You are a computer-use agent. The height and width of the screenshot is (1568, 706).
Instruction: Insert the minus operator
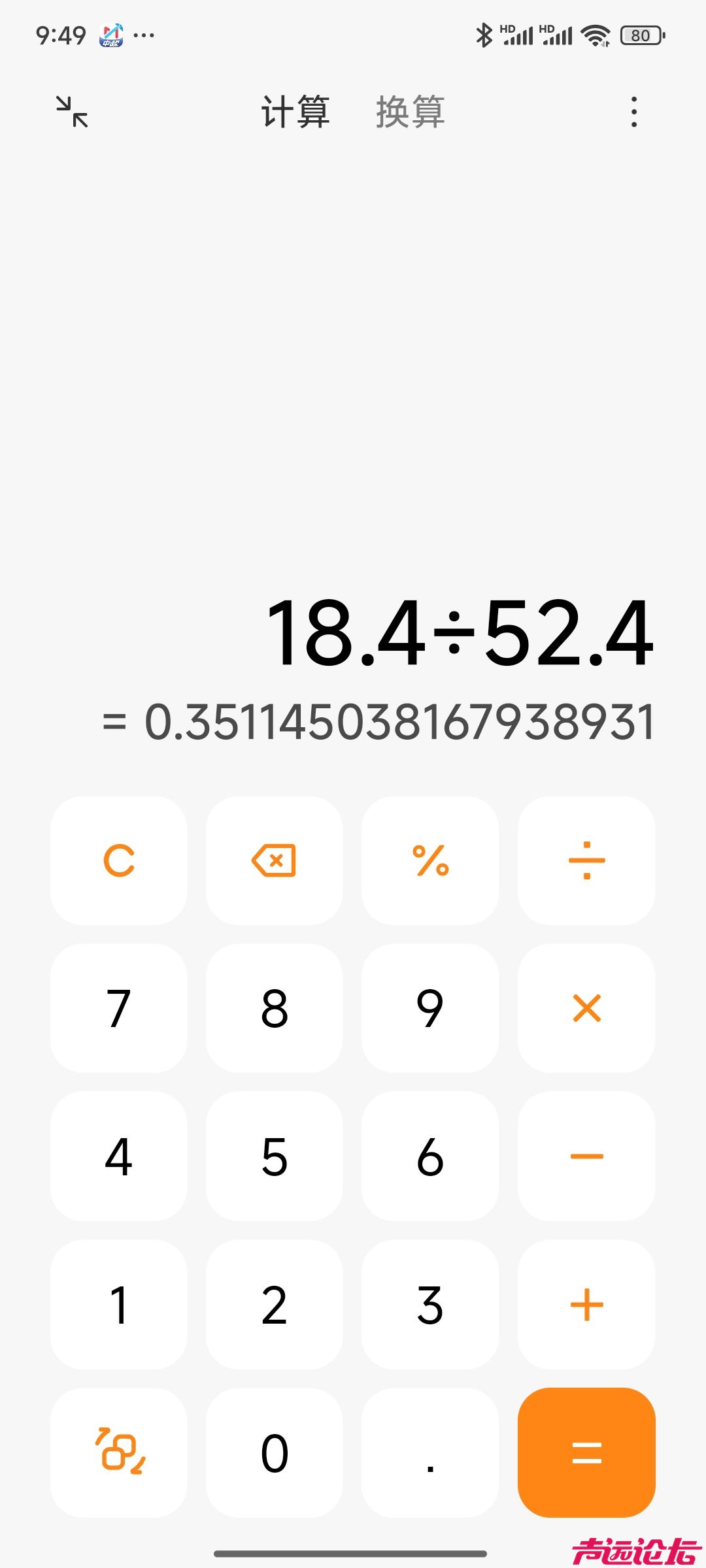pyautogui.click(x=586, y=1156)
